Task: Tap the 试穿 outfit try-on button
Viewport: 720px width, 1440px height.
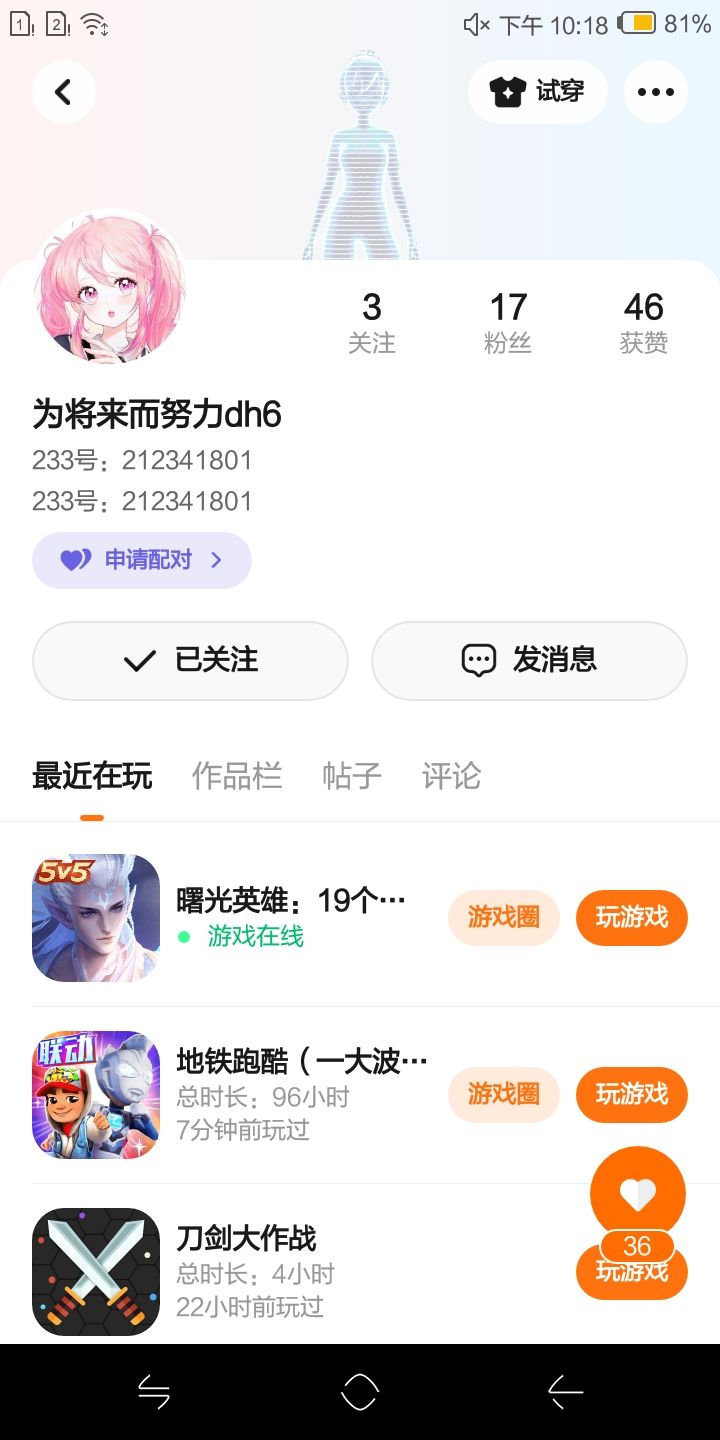Action: 537,92
